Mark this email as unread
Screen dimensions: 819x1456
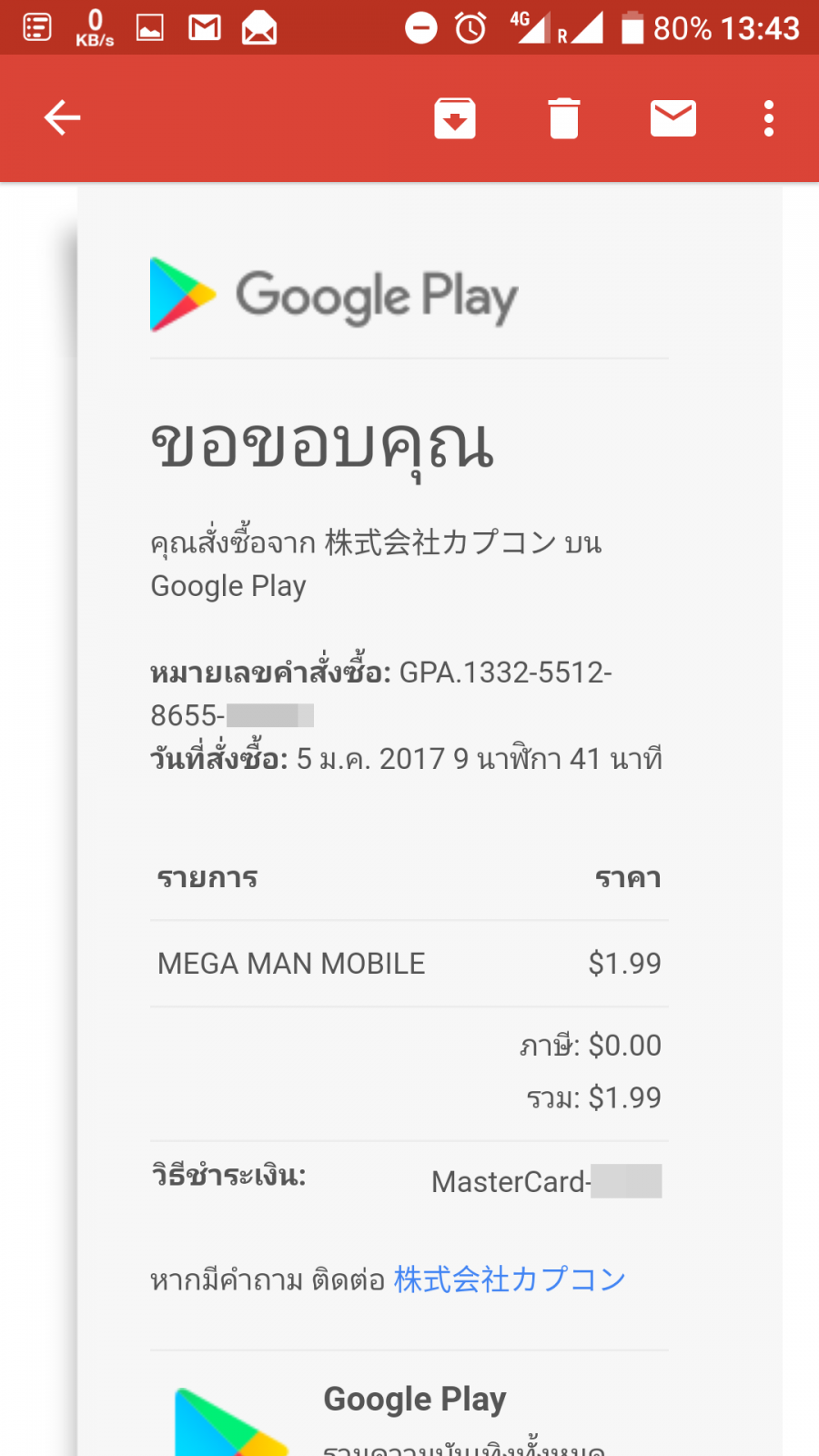coord(673,118)
